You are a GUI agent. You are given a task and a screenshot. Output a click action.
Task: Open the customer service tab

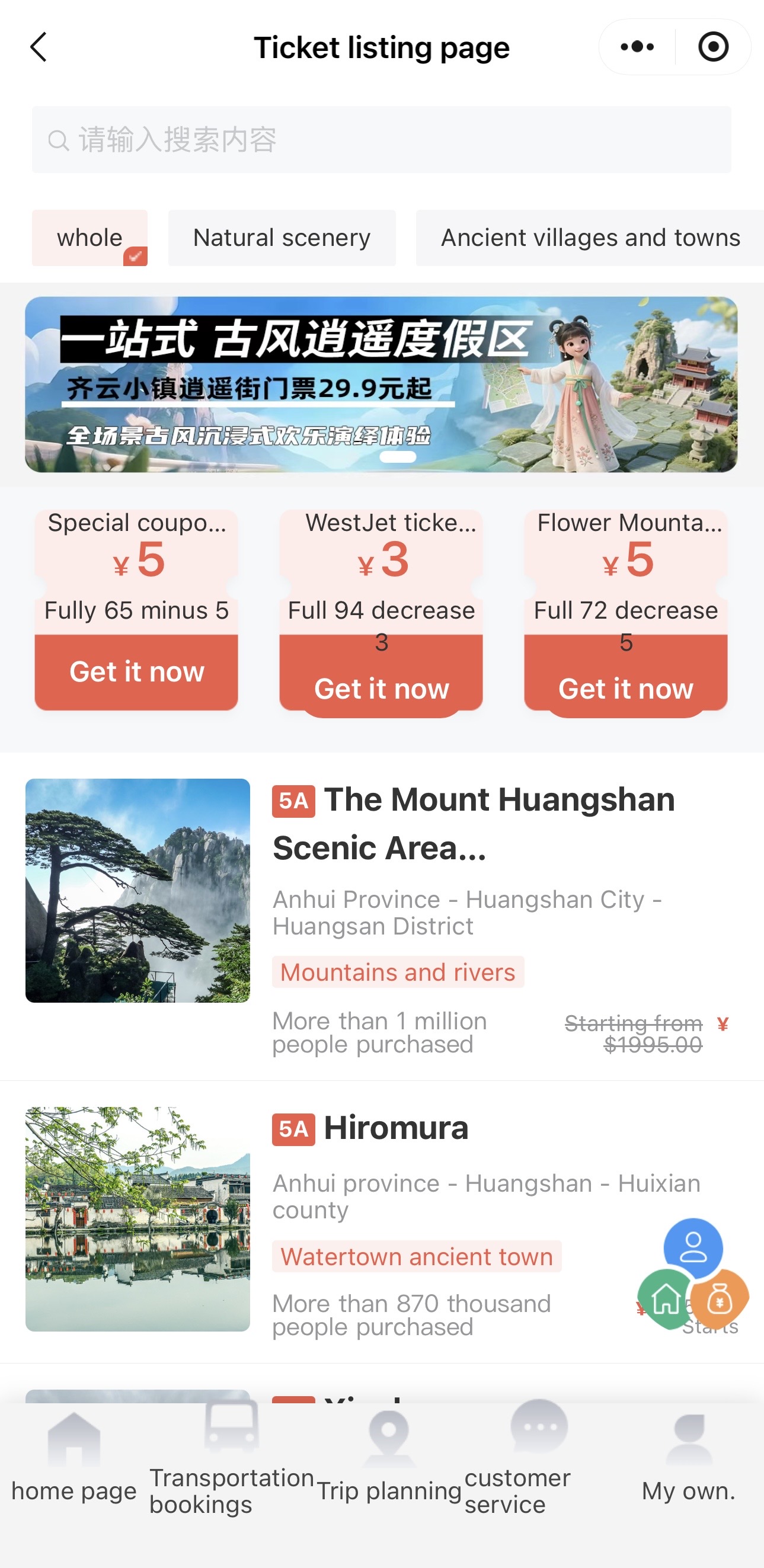538,1461
